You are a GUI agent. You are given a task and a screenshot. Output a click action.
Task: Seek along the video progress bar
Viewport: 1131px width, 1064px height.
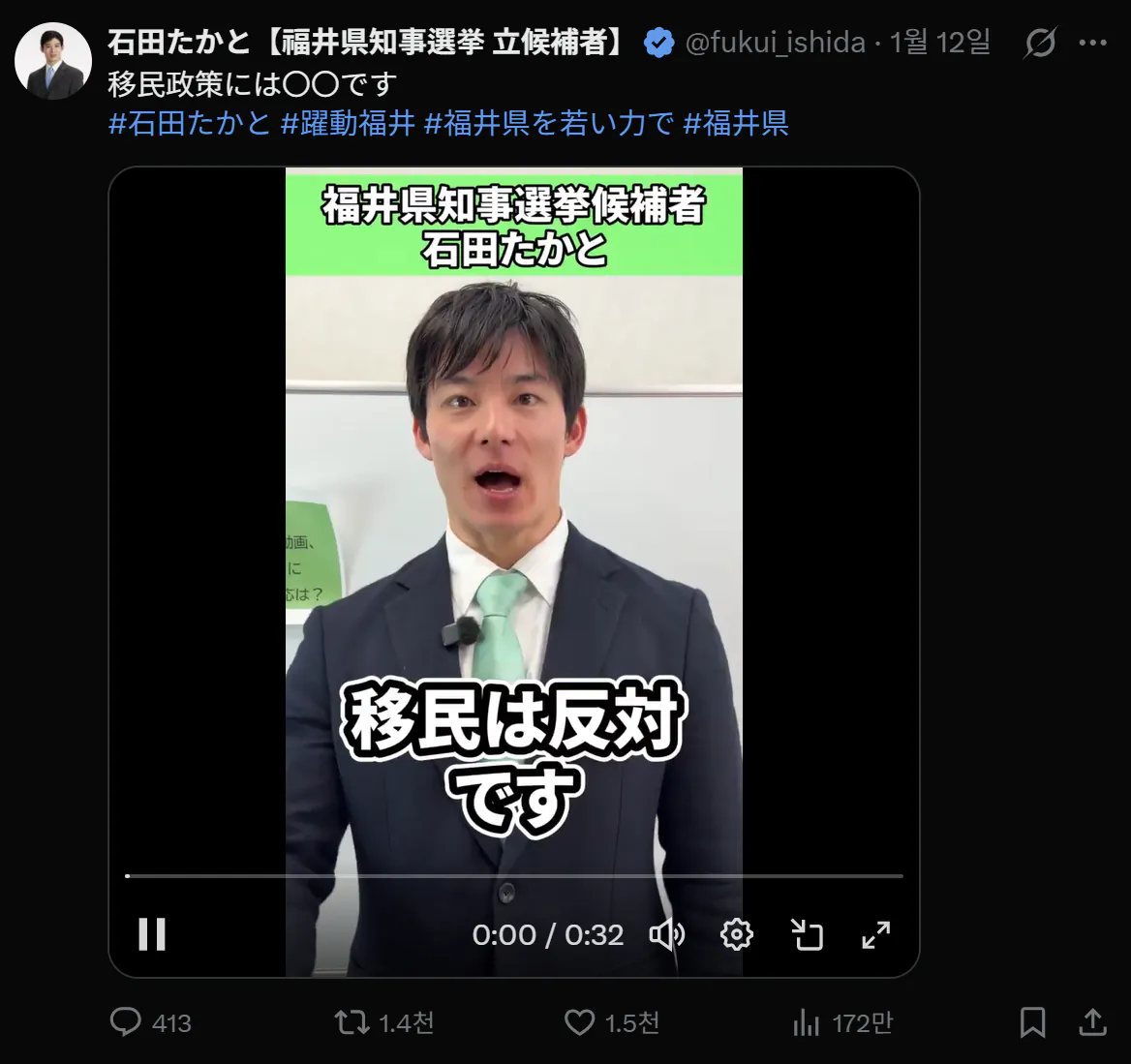tap(513, 875)
